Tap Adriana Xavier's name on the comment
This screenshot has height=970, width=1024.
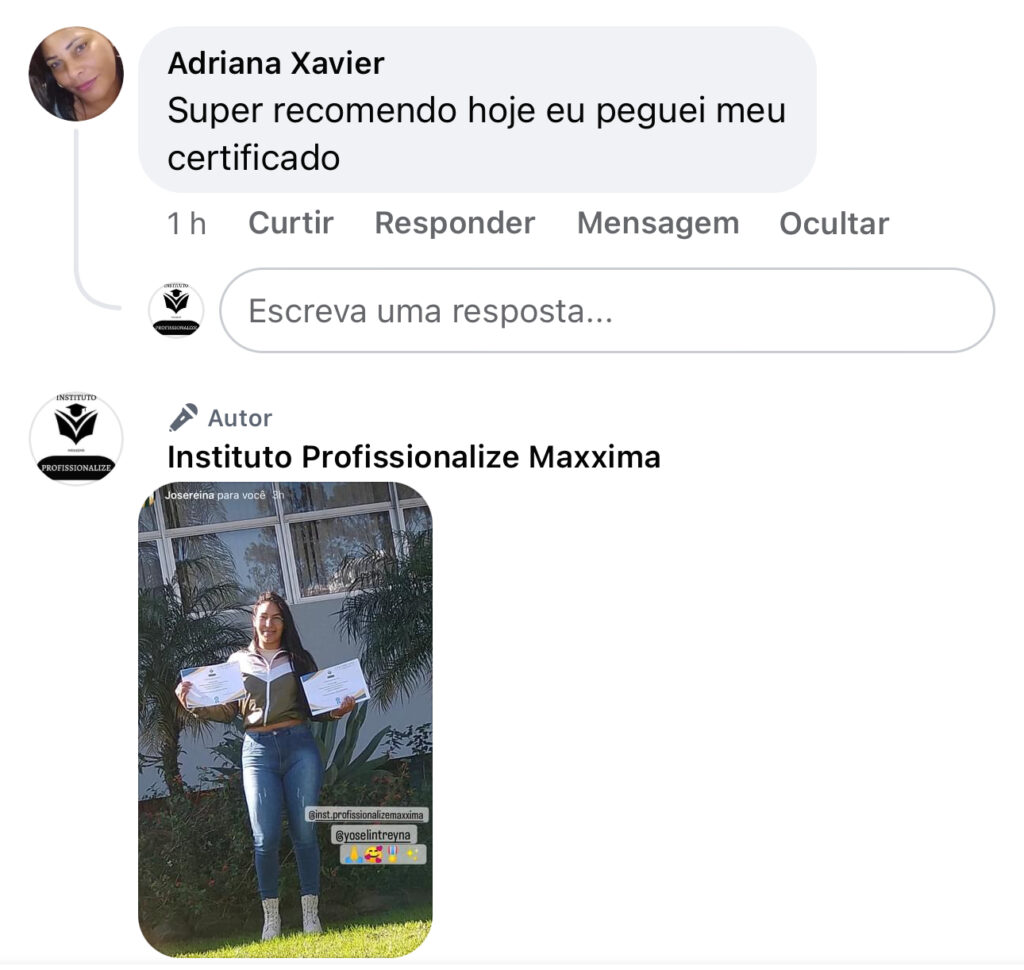pos(275,63)
